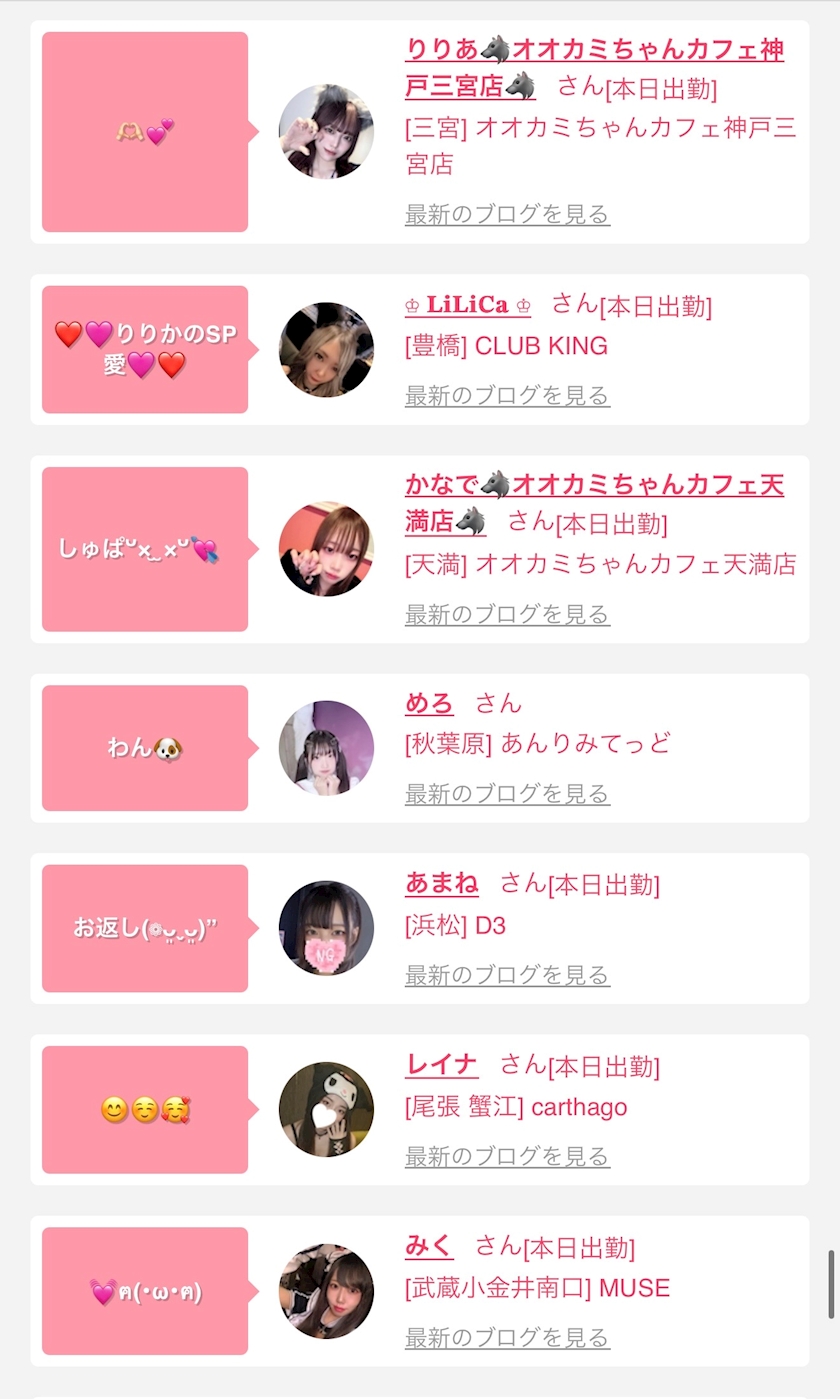Viewport: 840px width, 1399px height.
Task: Tap かなで's round profile photo
Action: (326, 549)
